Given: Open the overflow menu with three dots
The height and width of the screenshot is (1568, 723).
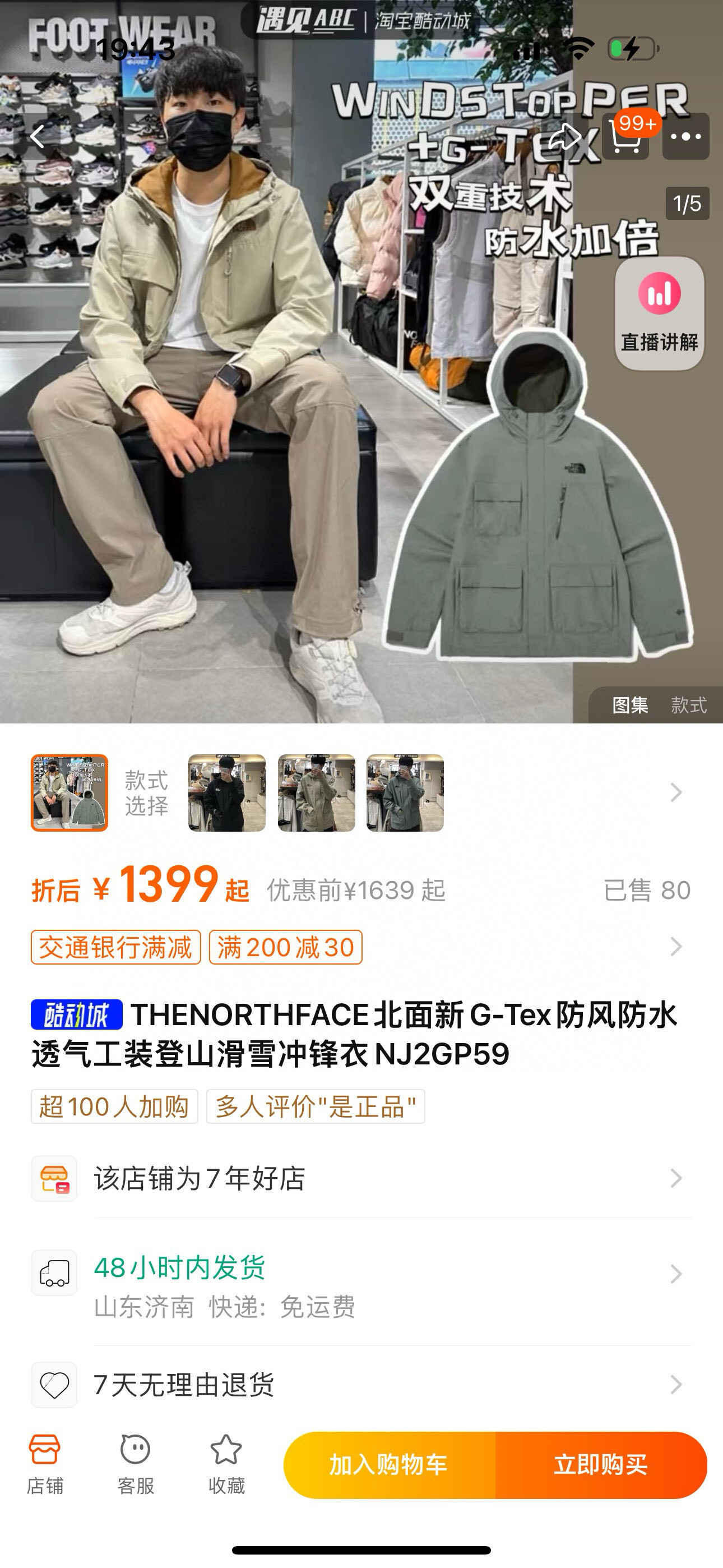Looking at the screenshot, I should 685,136.
